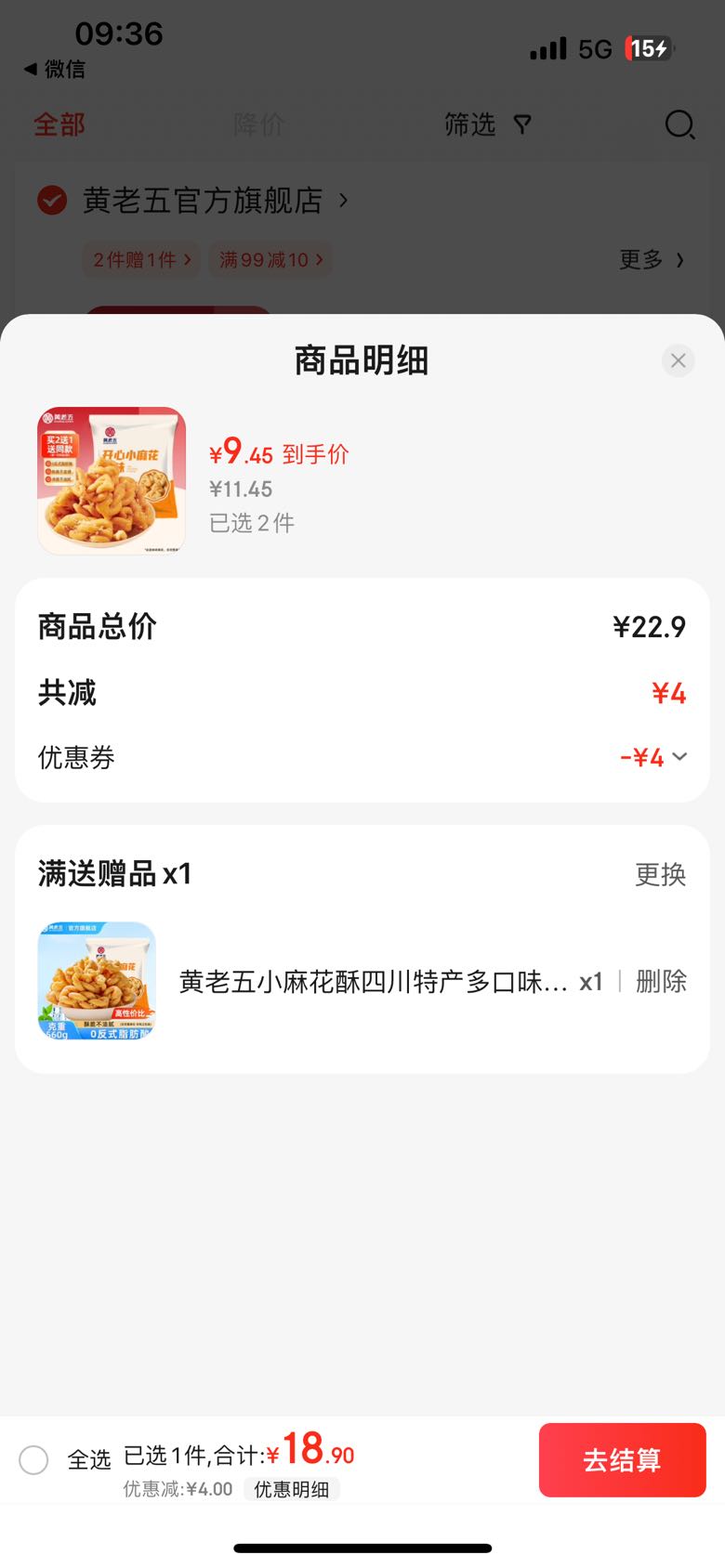
Task: Check the 全选 select-all circle
Action: pyautogui.click(x=33, y=1459)
